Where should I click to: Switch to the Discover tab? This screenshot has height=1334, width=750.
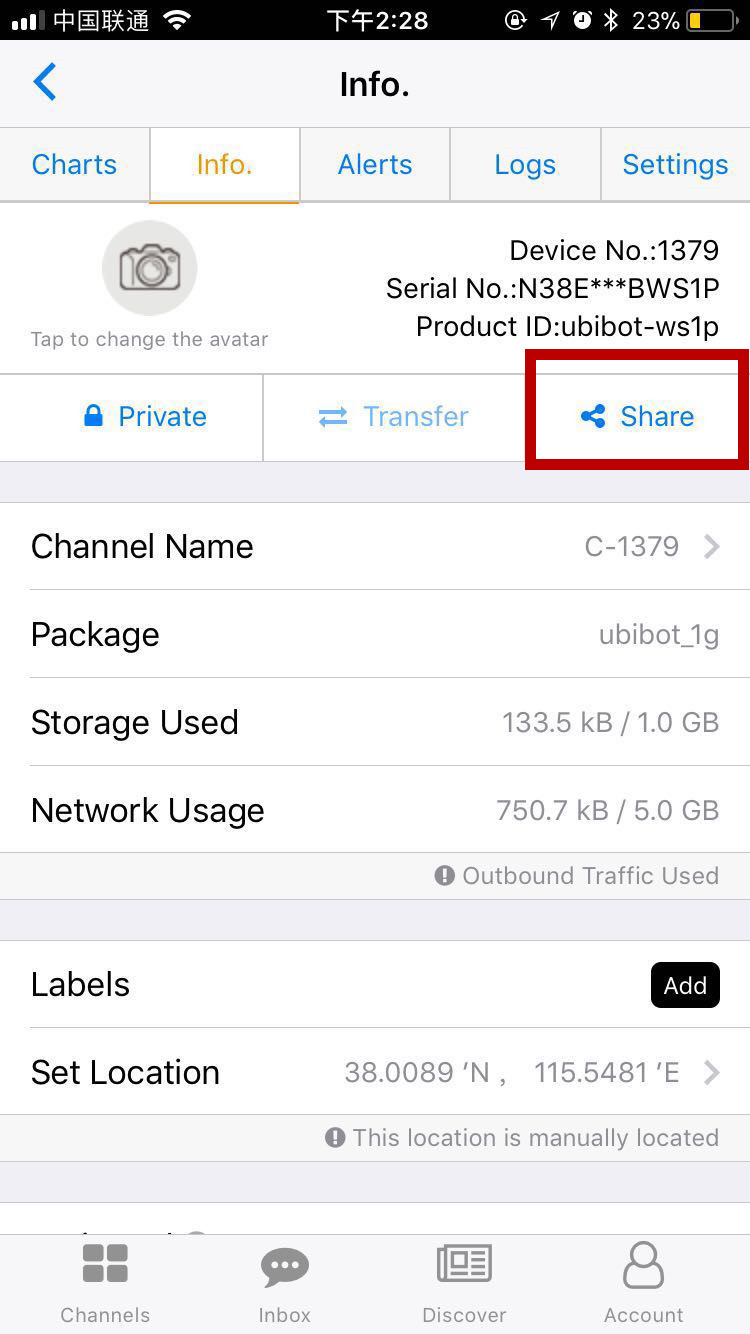(x=464, y=1284)
